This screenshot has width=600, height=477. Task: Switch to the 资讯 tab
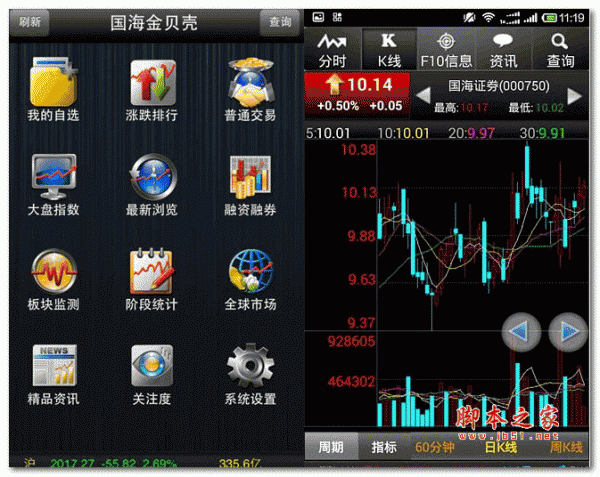[503, 49]
